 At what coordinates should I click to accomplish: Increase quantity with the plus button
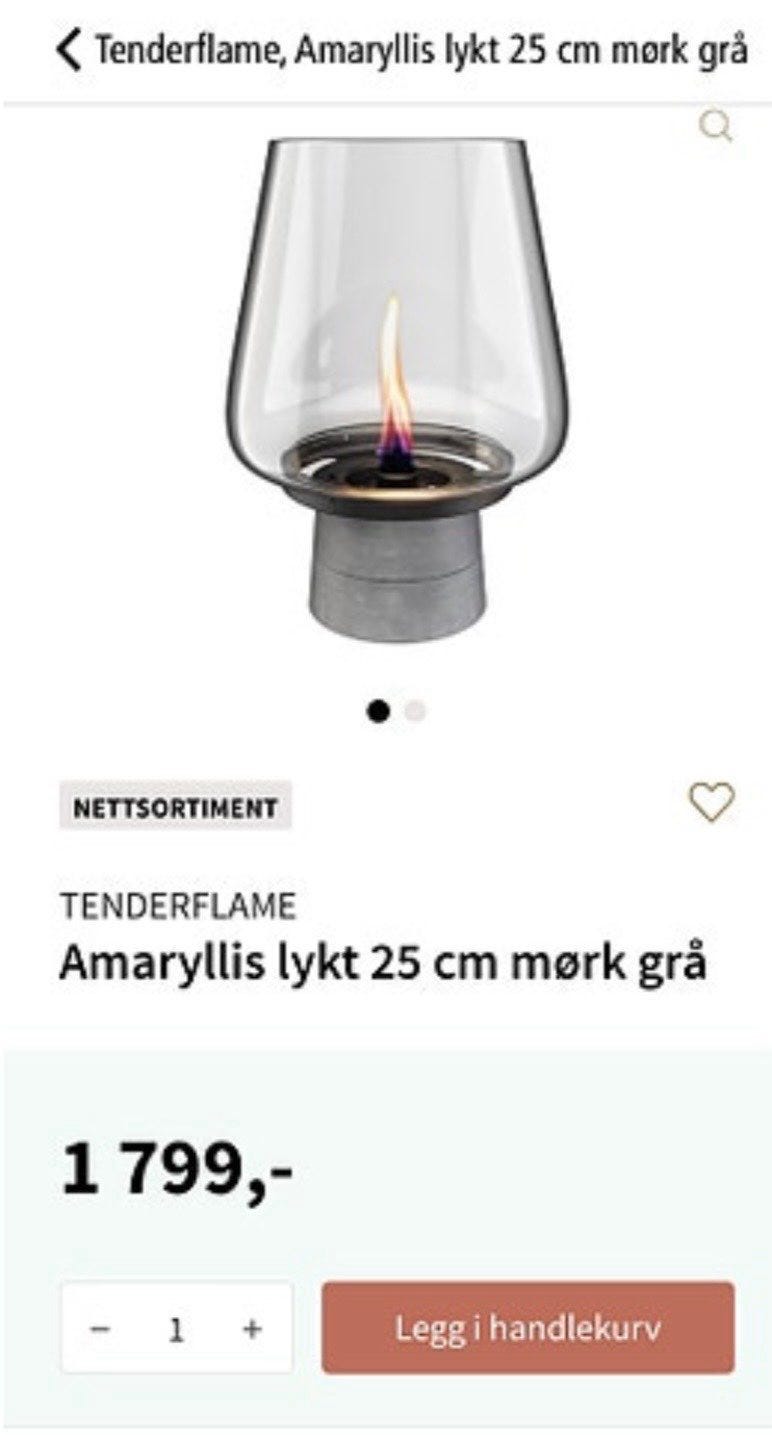coord(252,1329)
